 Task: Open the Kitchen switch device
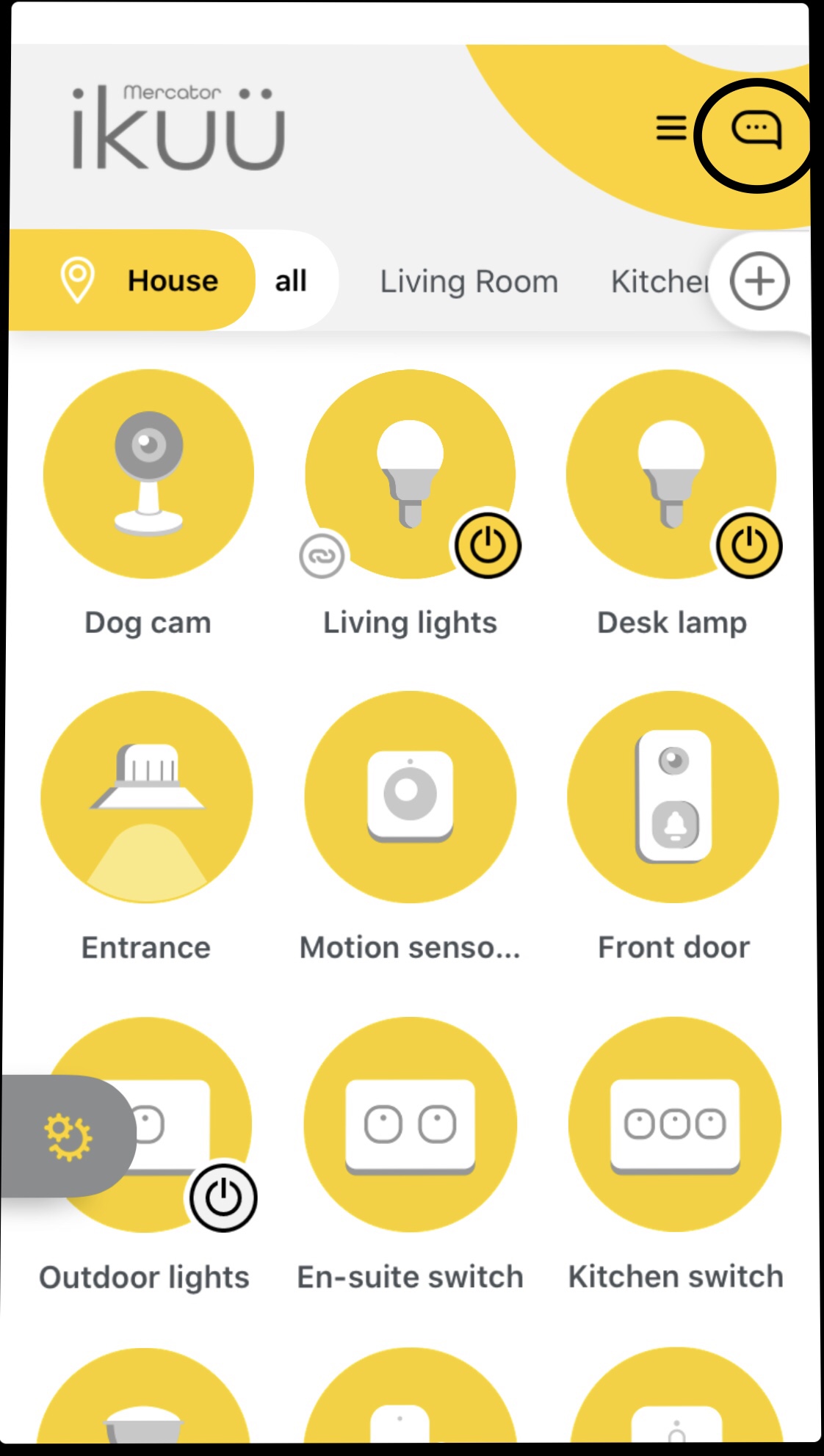point(674,1125)
